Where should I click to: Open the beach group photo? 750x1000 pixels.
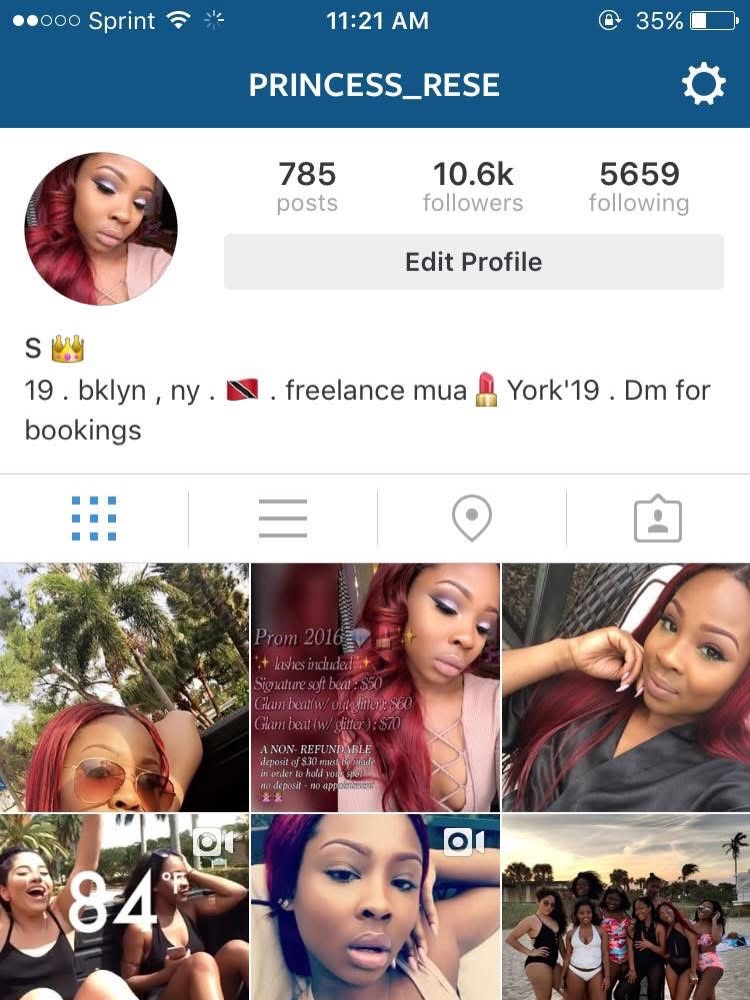(x=625, y=907)
